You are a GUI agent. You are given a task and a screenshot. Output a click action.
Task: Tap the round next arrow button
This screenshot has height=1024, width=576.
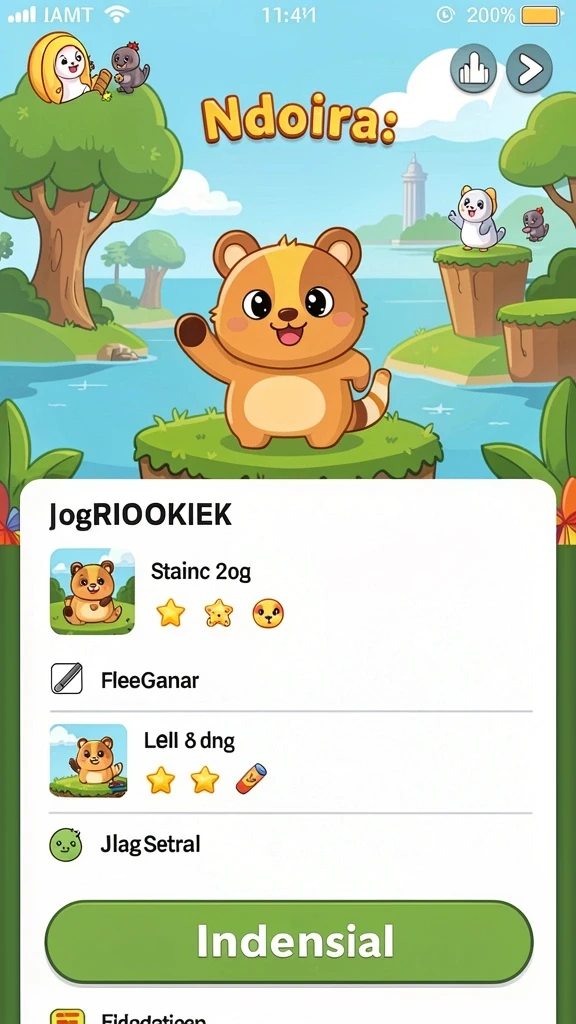click(529, 69)
